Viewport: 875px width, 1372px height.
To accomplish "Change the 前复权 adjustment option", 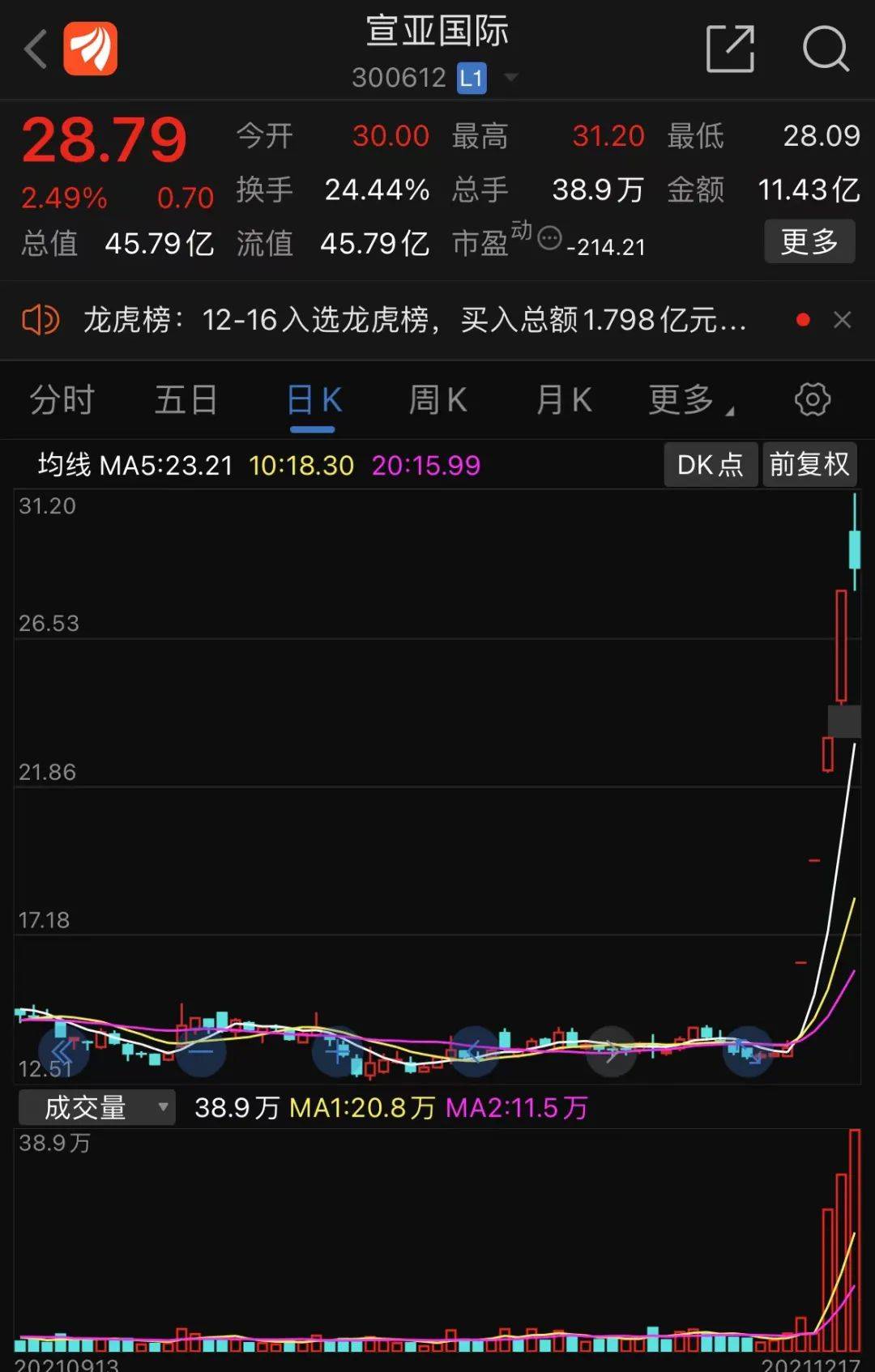I will pyautogui.click(x=809, y=465).
